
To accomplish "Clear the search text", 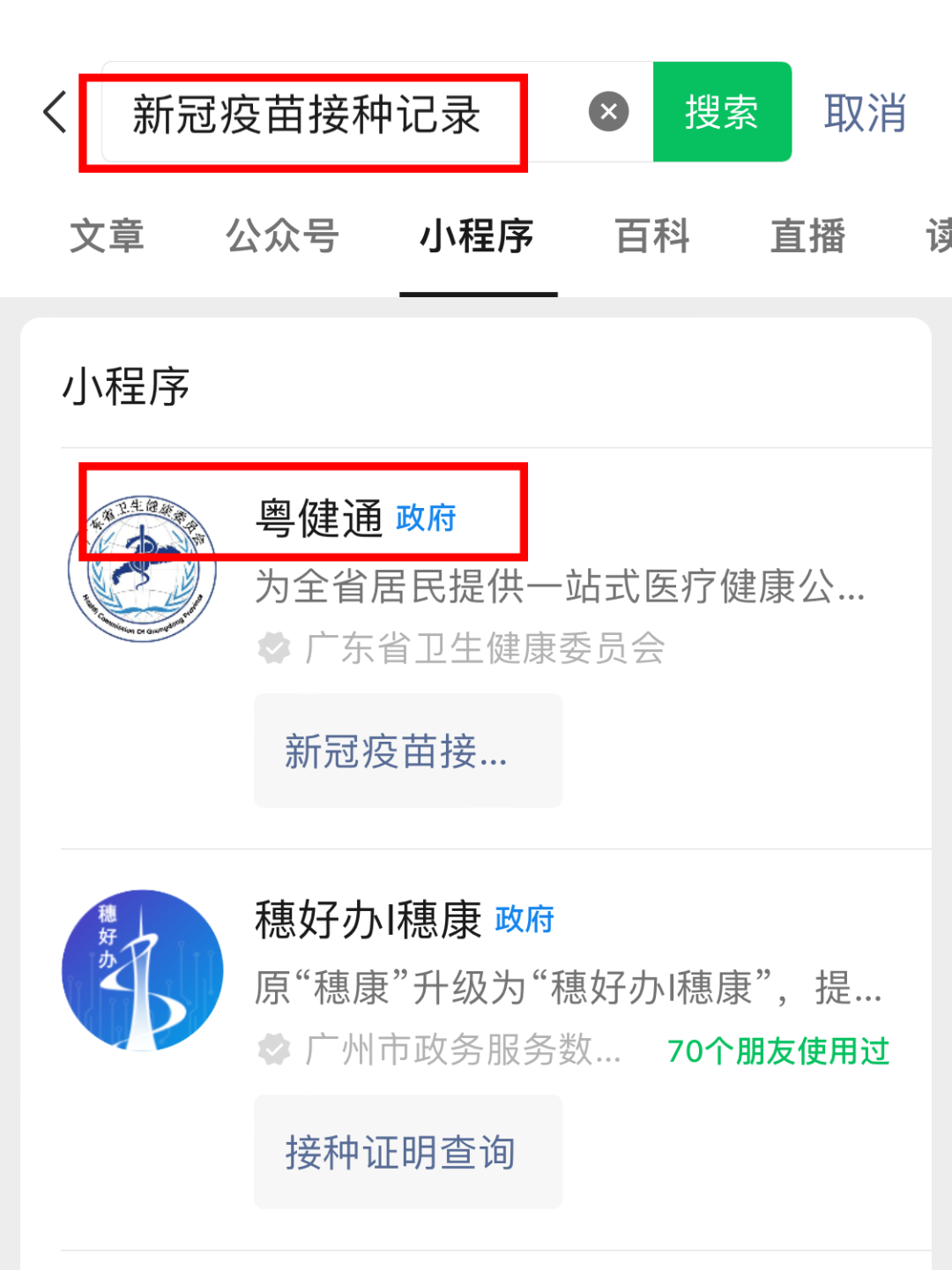I will (x=608, y=112).
